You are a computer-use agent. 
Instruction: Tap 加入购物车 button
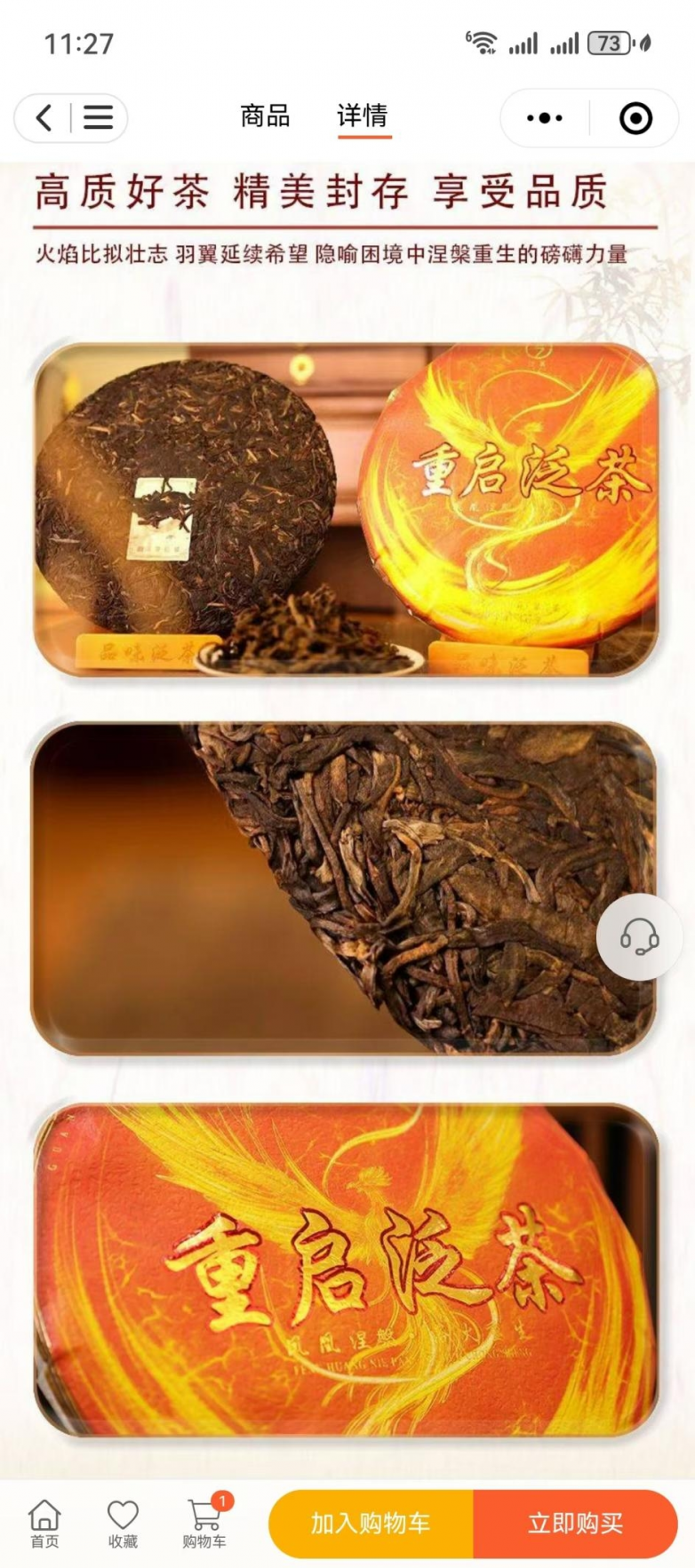tap(371, 1524)
